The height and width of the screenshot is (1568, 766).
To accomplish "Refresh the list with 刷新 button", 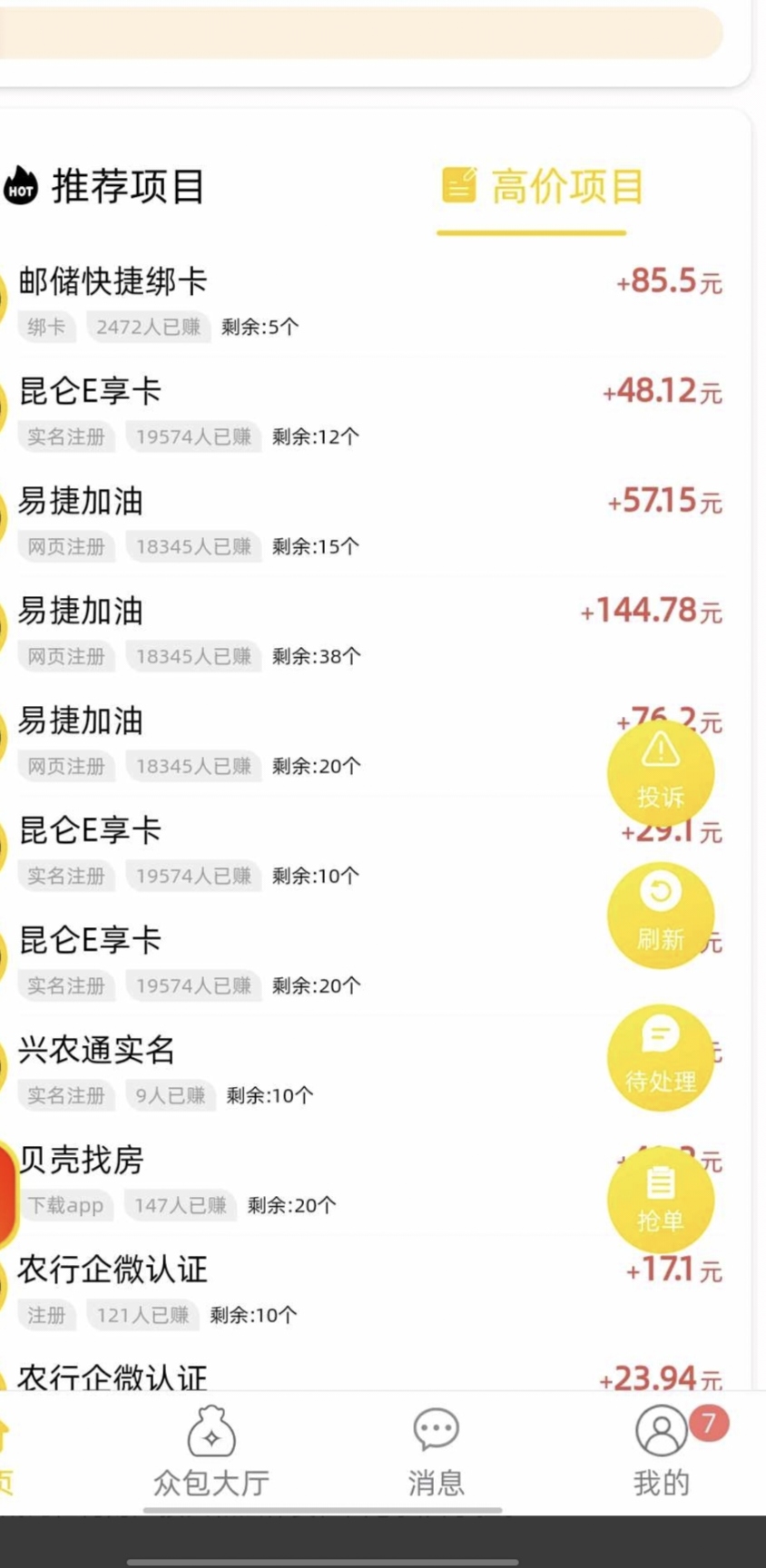I will 661,915.
